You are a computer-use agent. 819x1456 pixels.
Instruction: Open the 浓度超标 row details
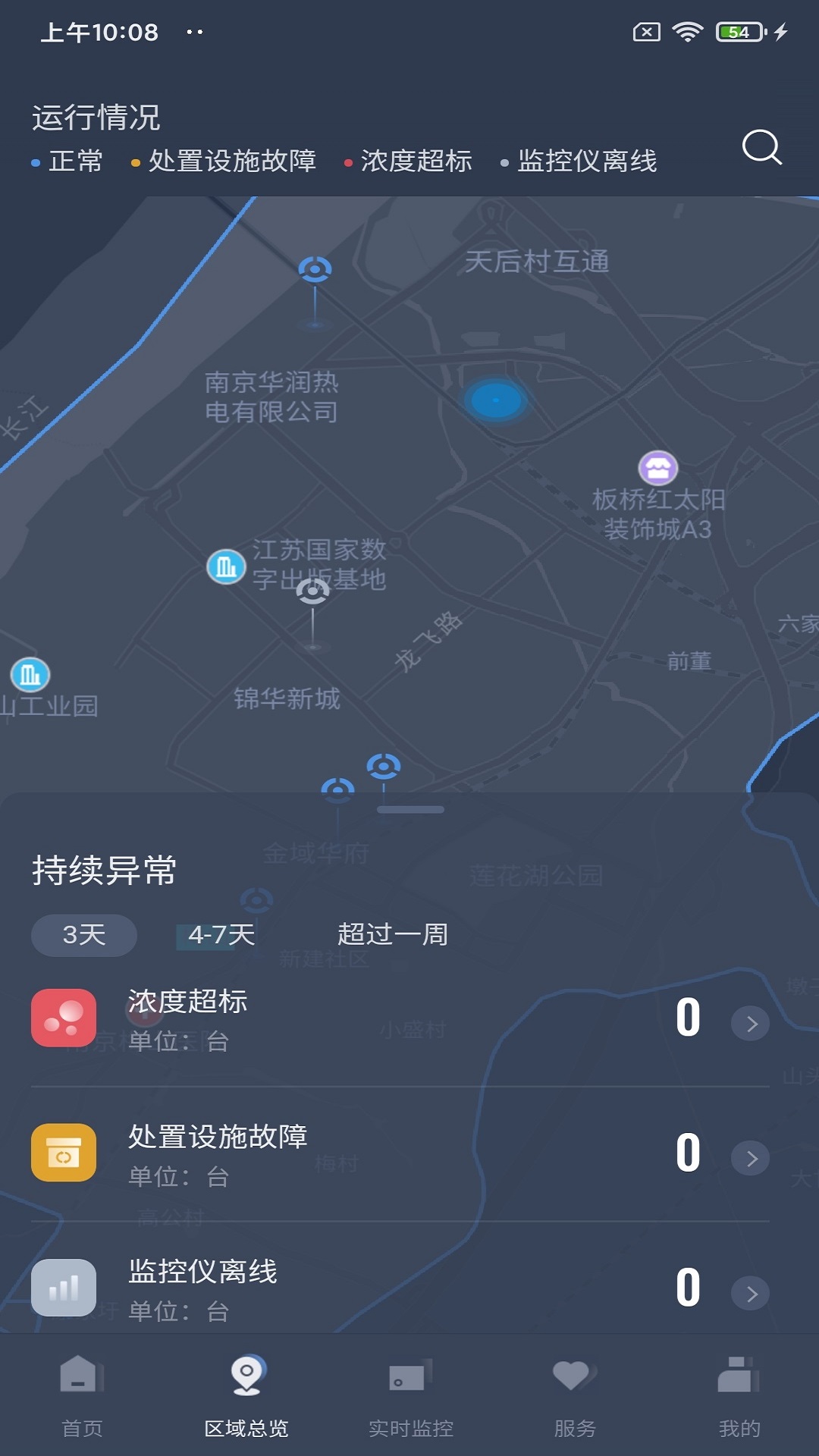click(x=751, y=1024)
